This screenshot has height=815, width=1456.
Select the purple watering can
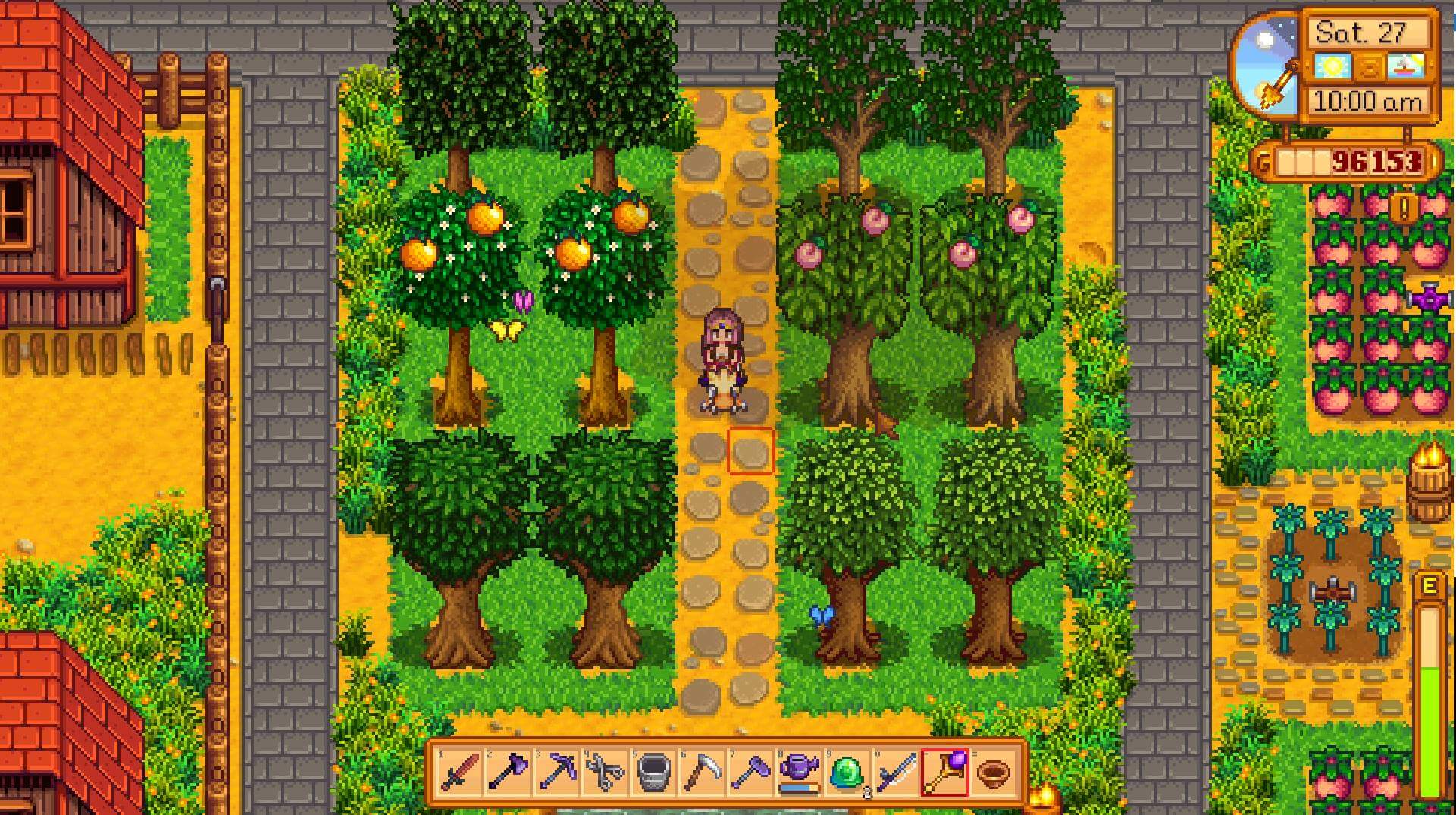tap(797, 773)
